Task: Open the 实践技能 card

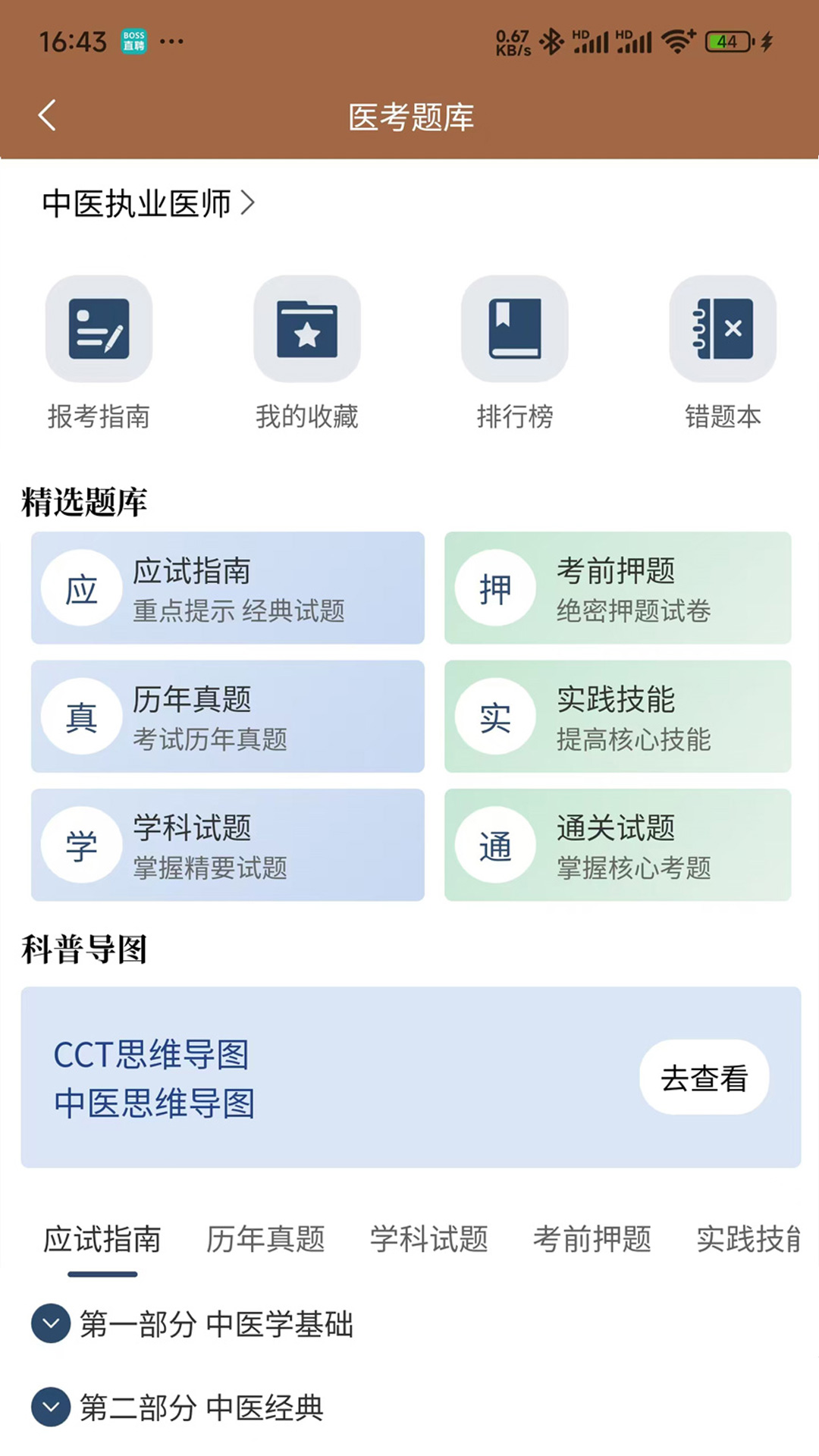Action: point(617,717)
